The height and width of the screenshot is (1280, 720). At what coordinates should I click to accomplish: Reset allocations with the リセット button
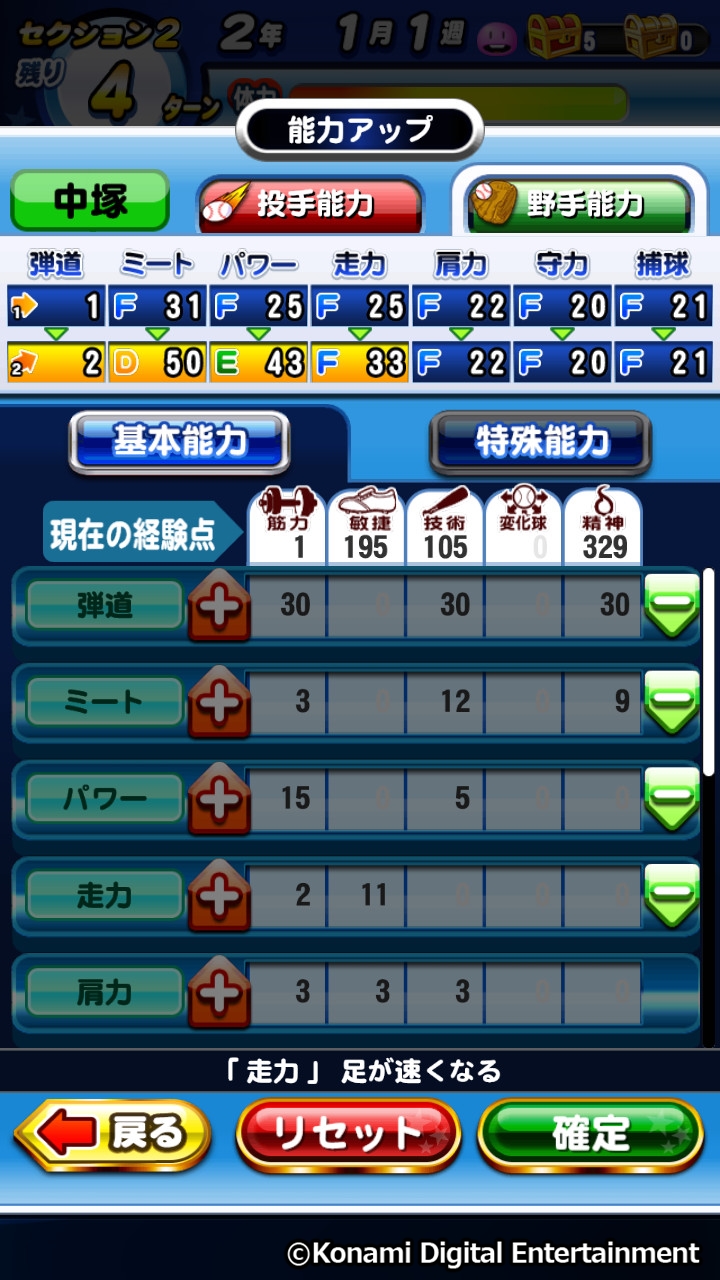pos(347,1135)
